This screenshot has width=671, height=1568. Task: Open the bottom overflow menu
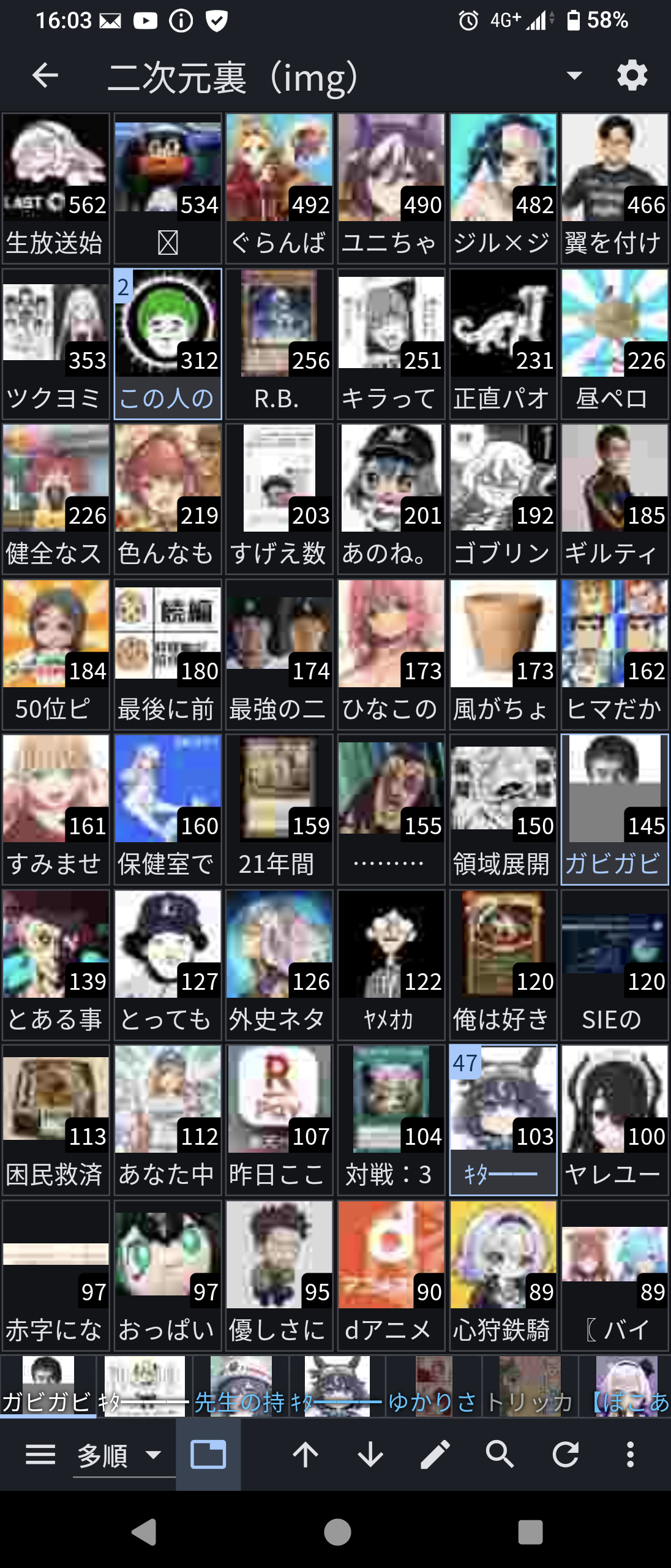tap(630, 1454)
